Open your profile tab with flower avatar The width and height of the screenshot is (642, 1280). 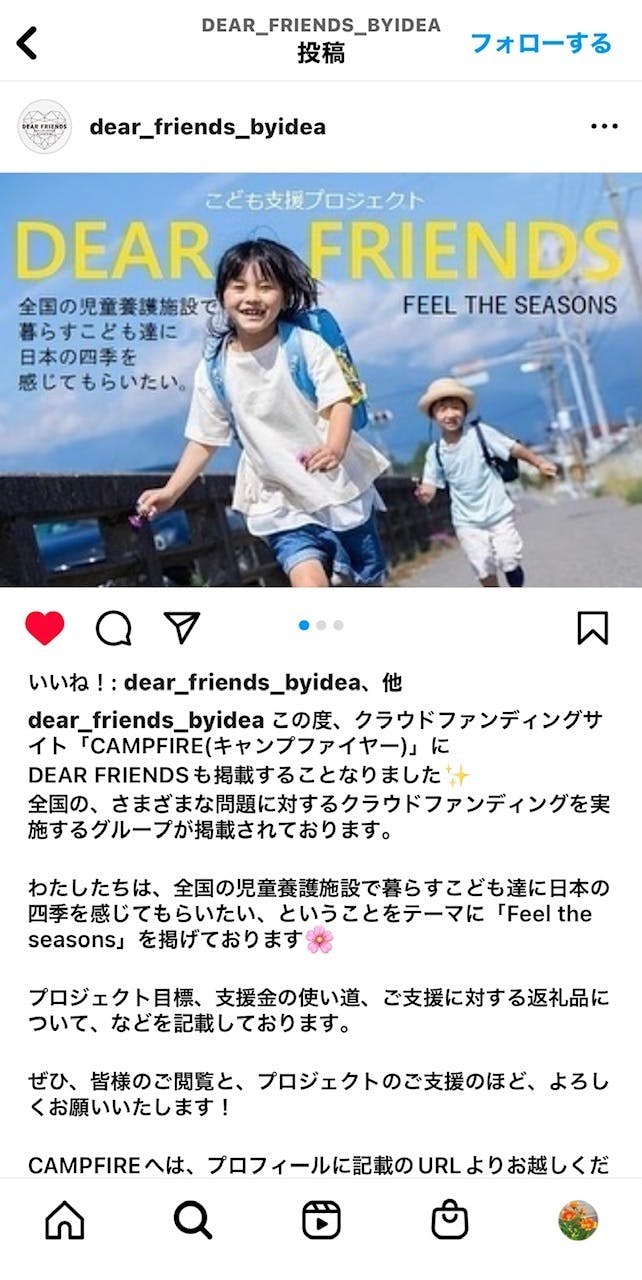pyautogui.click(x=577, y=1220)
